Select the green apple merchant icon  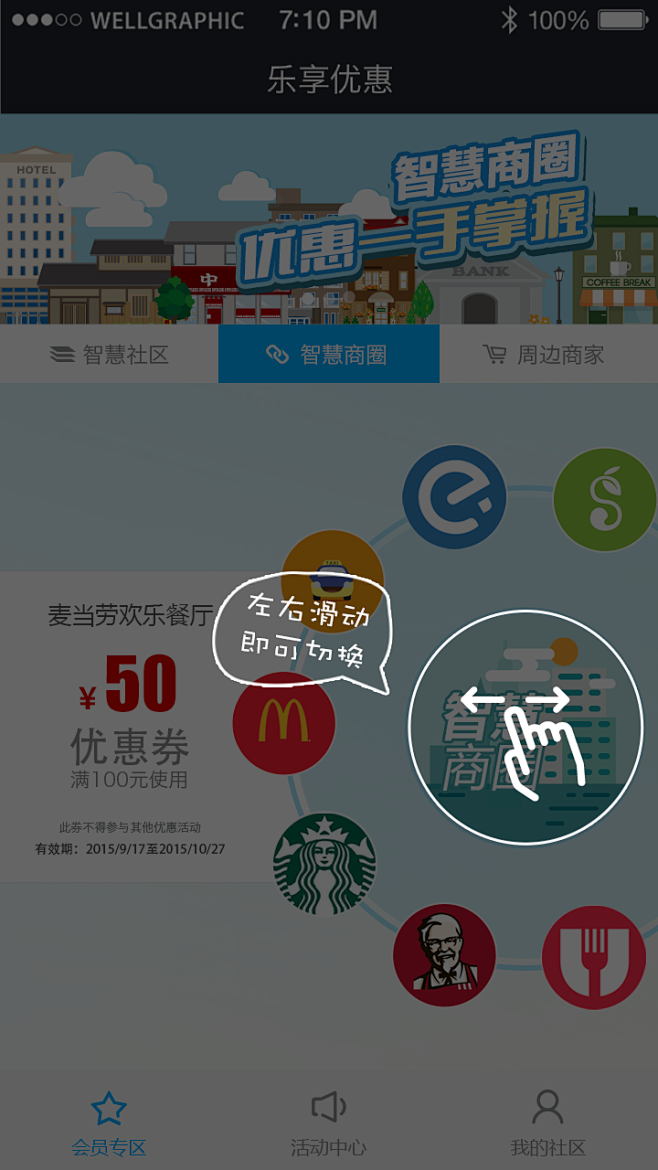click(604, 499)
